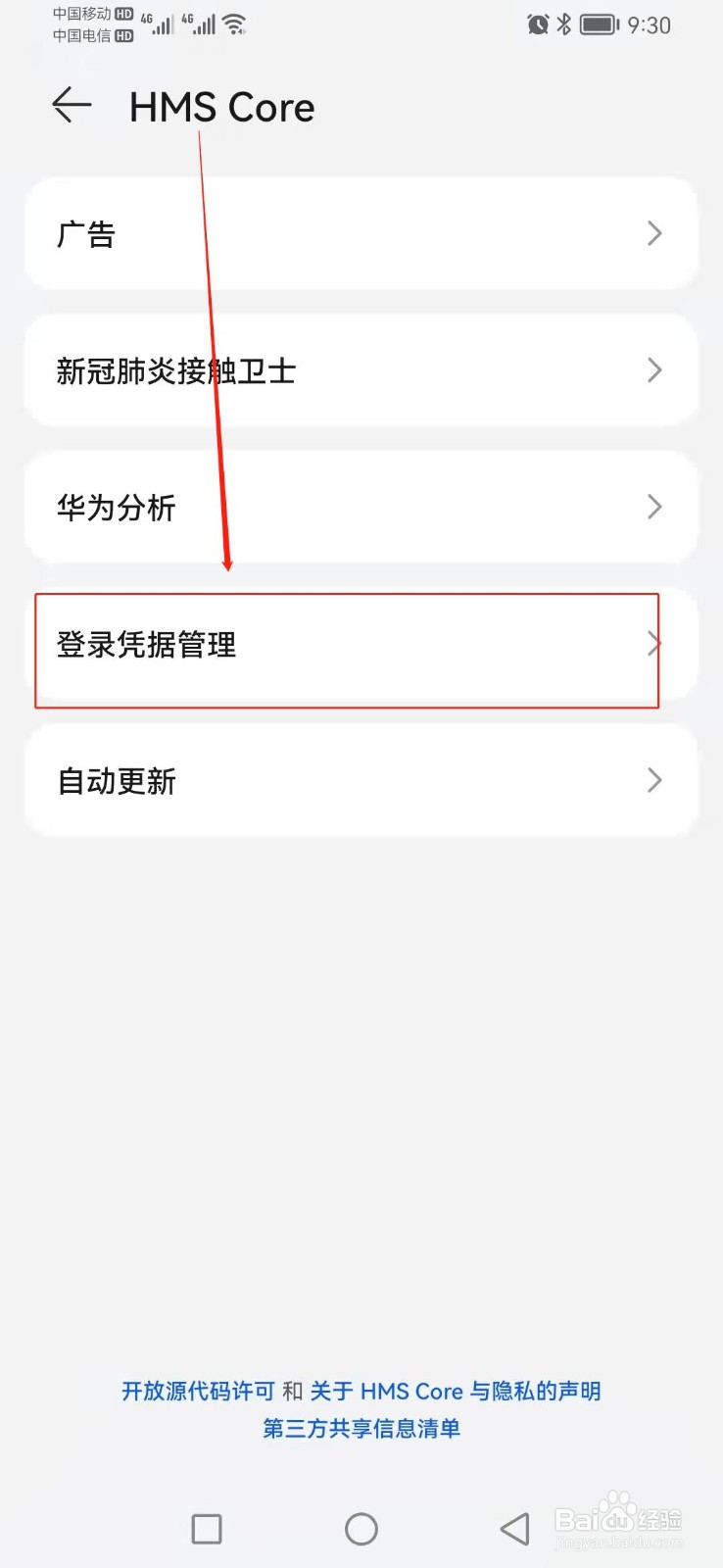Expand the 华为分析 section via its chevron

pyautogui.click(x=654, y=507)
